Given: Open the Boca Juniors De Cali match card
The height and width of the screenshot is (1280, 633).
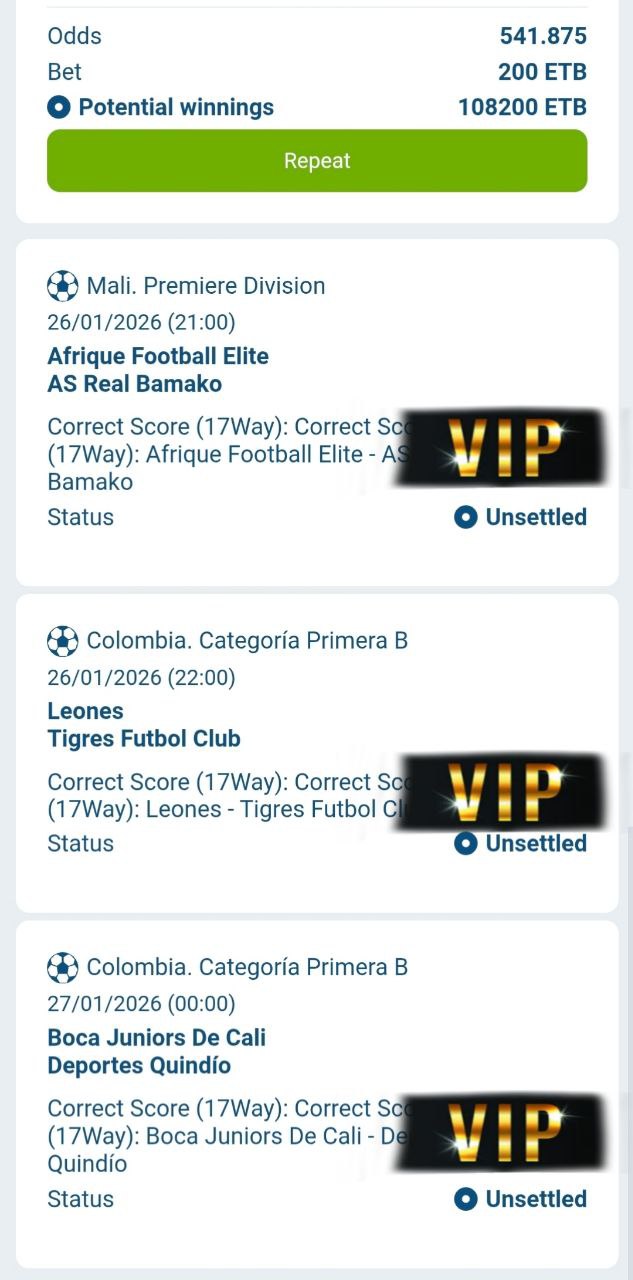Looking at the screenshot, I should (156, 1051).
